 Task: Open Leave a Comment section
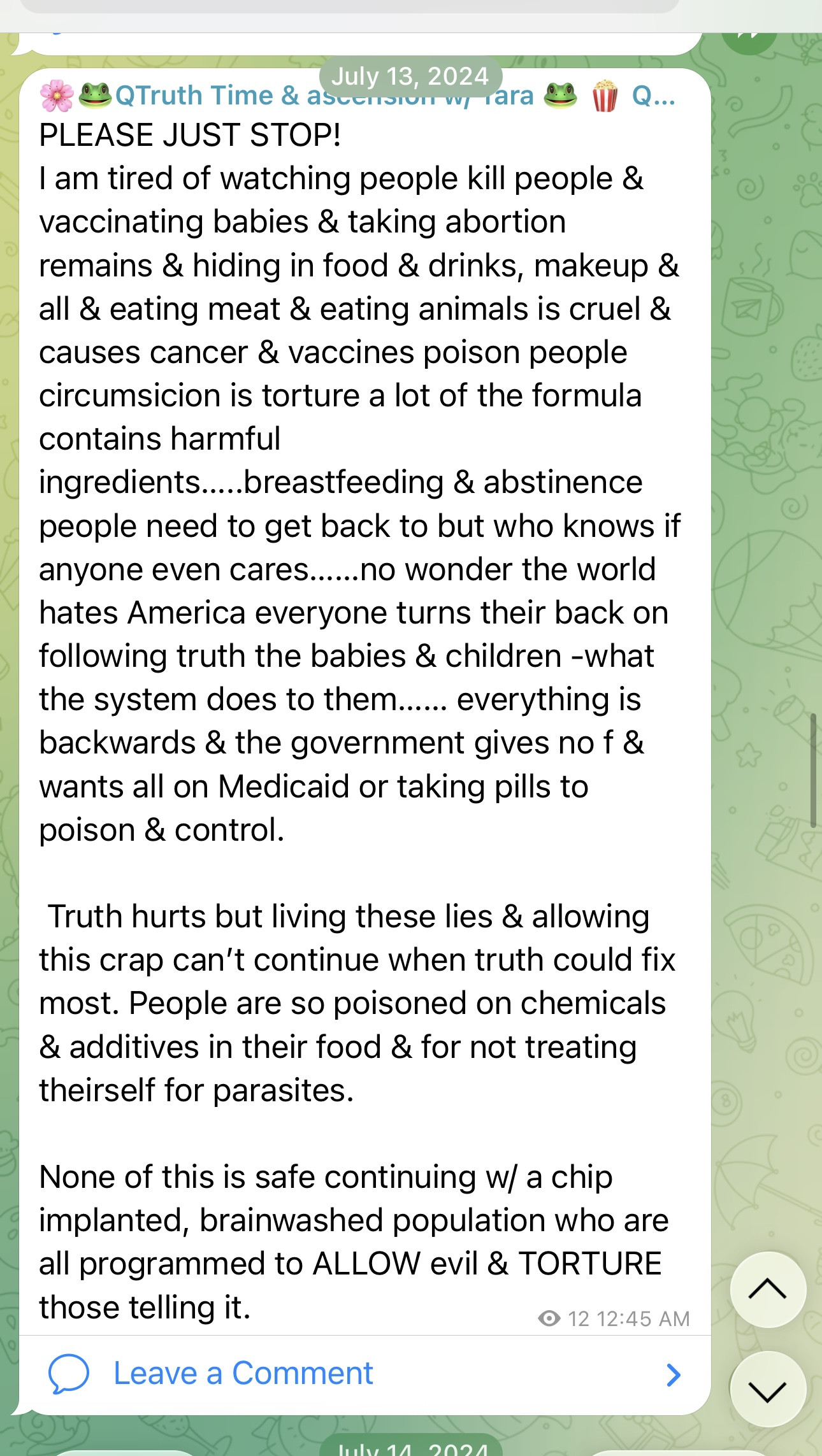pyautogui.click(x=242, y=1374)
